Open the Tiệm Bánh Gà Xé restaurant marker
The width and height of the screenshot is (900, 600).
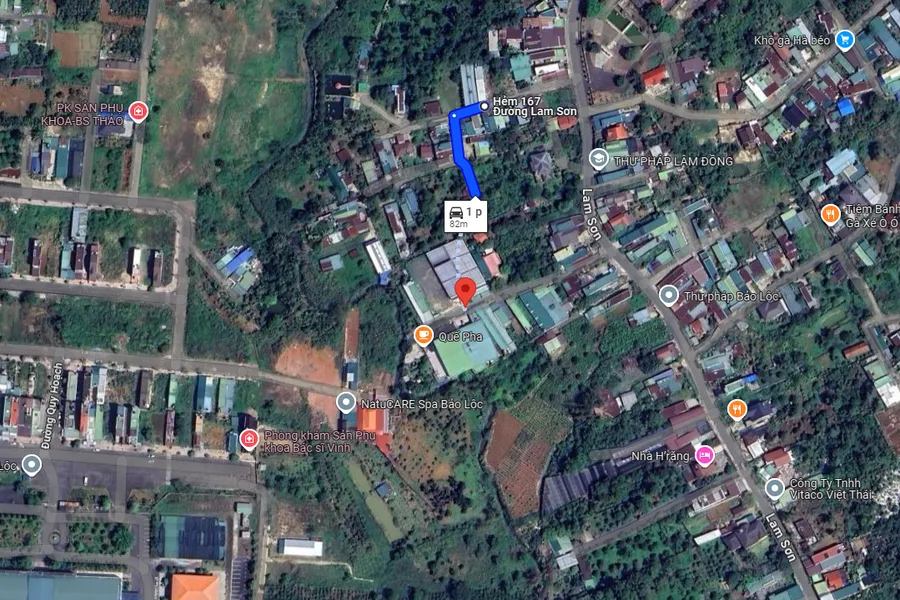(830, 213)
